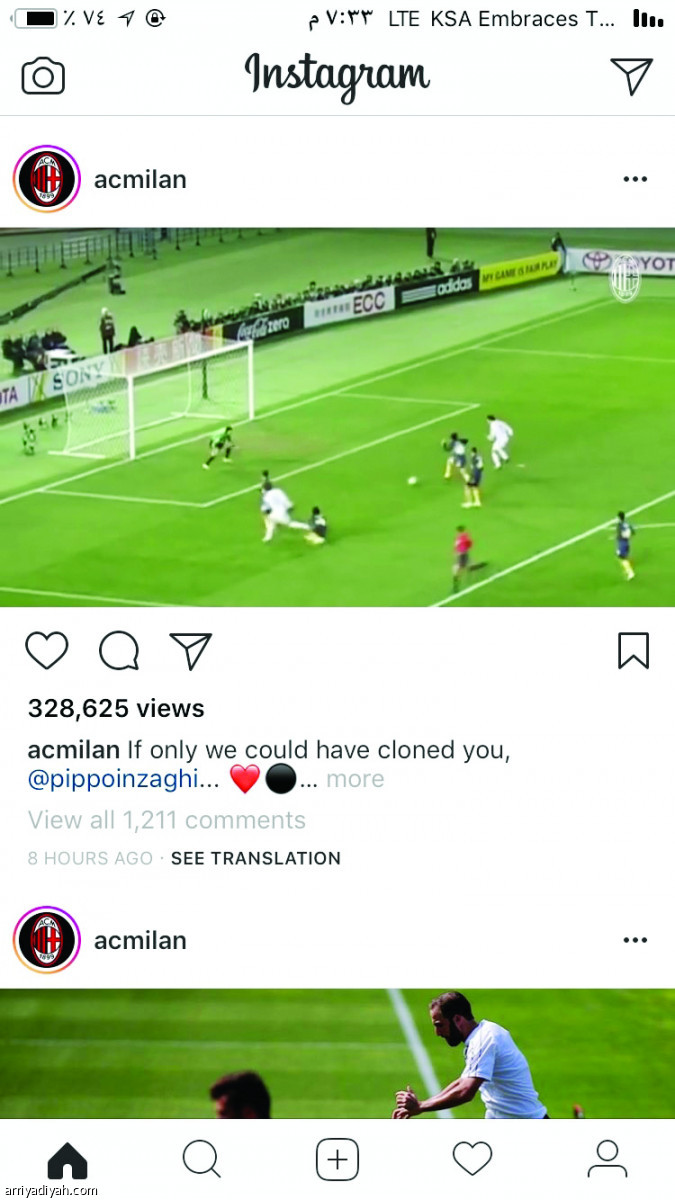Open options menu for second acmilan post
This screenshot has height=1200, width=675.
click(x=635, y=940)
